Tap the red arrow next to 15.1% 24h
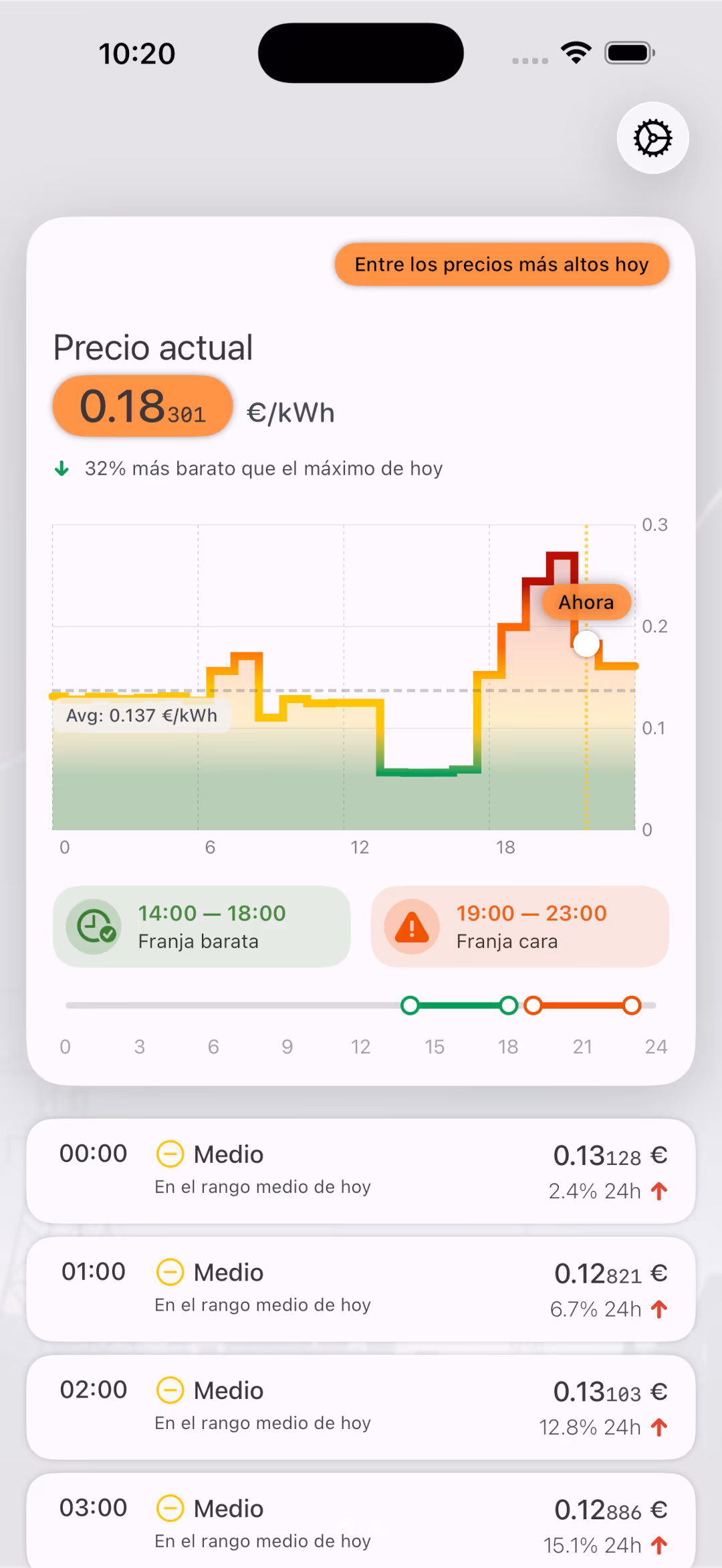Image resolution: width=722 pixels, height=1568 pixels. point(660,1546)
